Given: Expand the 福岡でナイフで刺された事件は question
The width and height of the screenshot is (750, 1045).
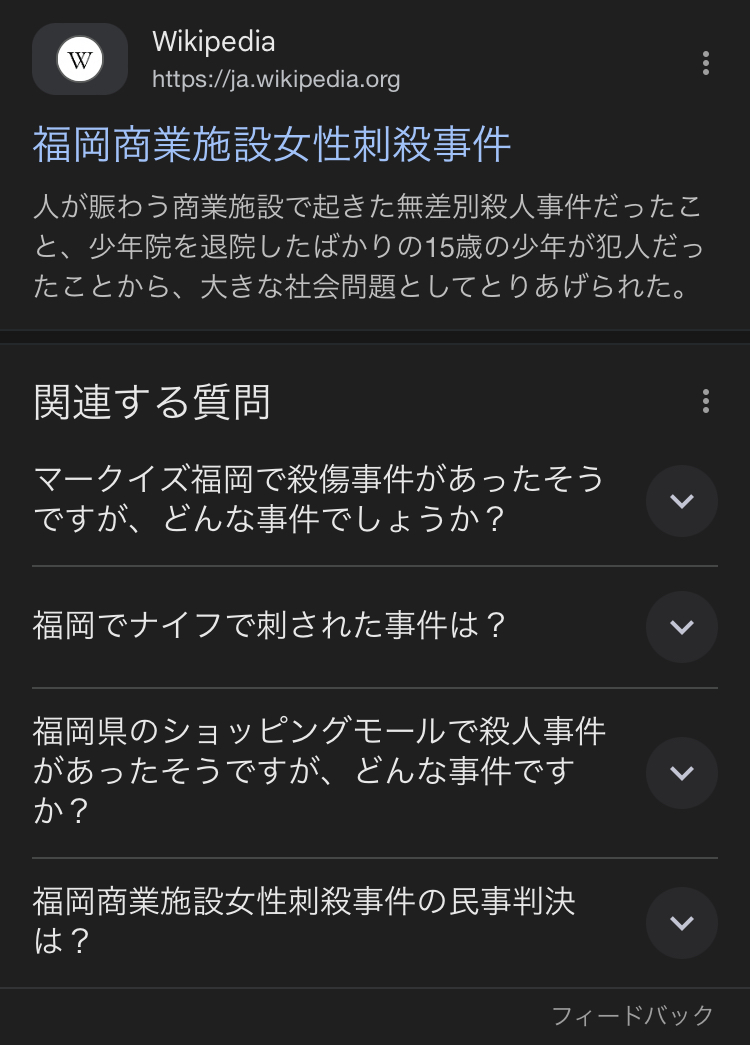Looking at the screenshot, I should (681, 627).
